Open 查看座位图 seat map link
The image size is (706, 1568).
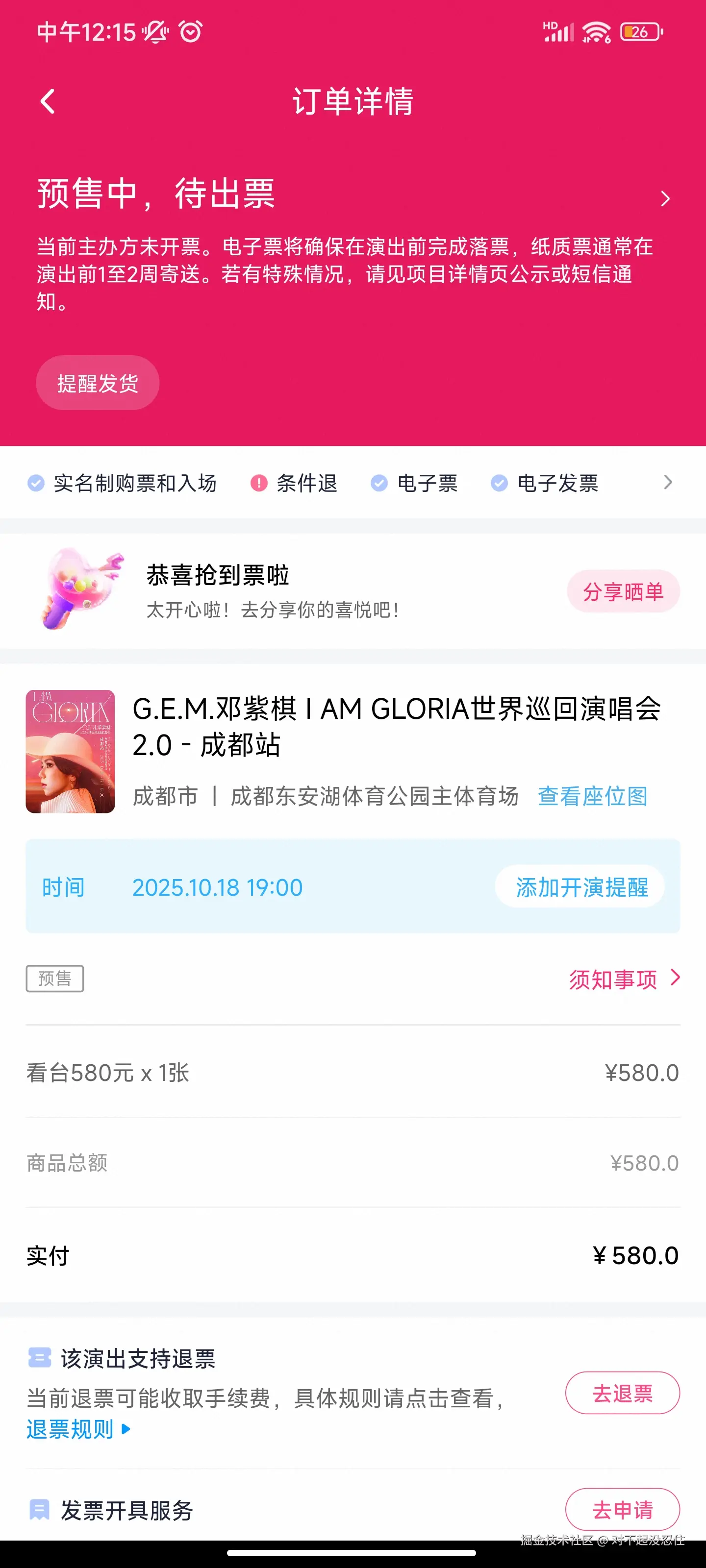(592, 796)
